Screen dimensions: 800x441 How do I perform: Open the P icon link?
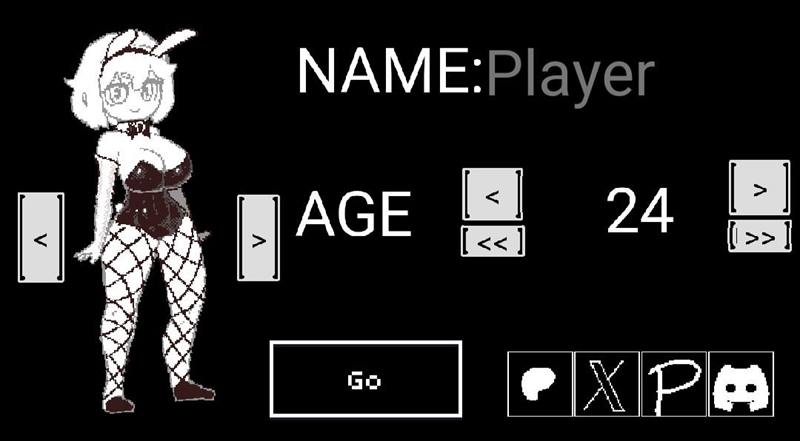pyautogui.click(x=673, y=384)
